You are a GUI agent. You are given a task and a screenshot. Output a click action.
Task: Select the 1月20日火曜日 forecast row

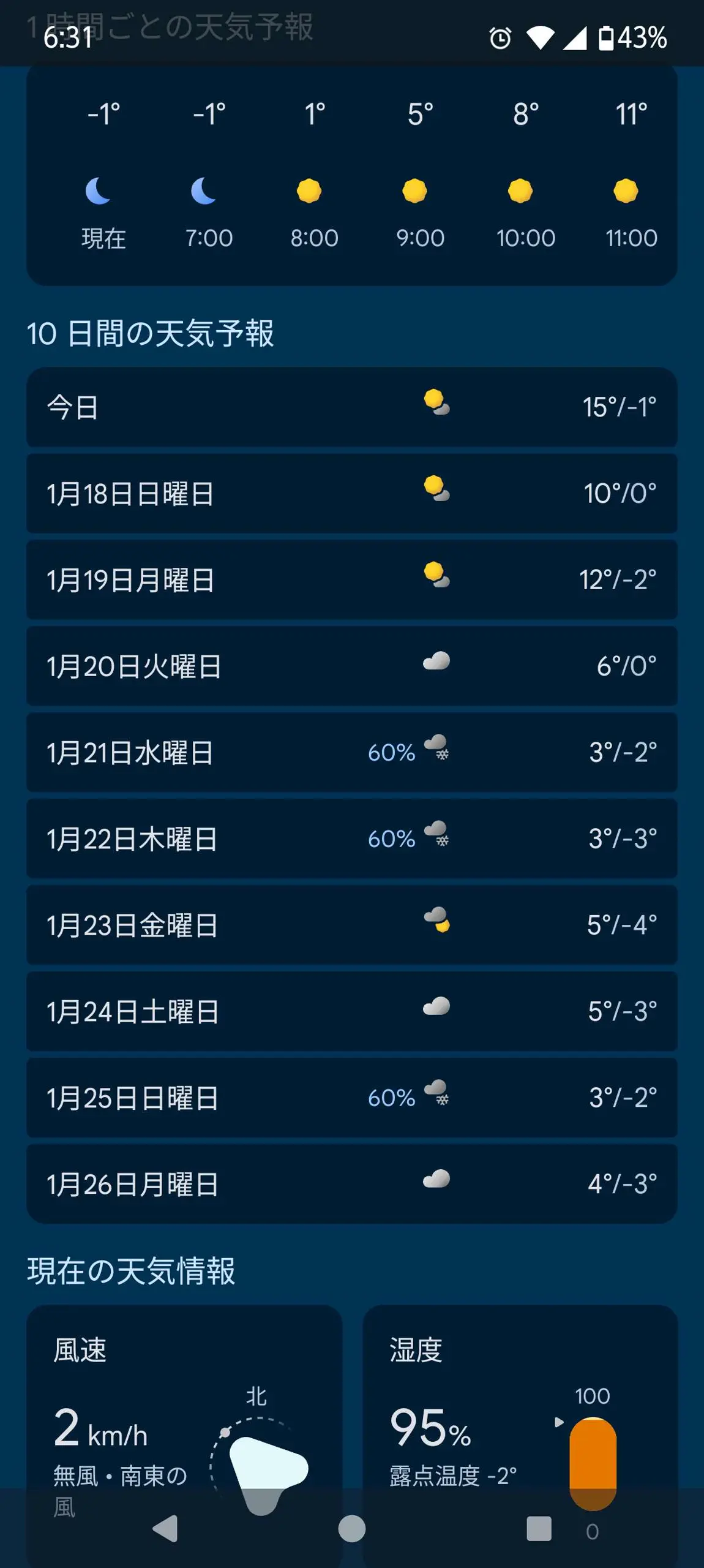pos(351,666)
